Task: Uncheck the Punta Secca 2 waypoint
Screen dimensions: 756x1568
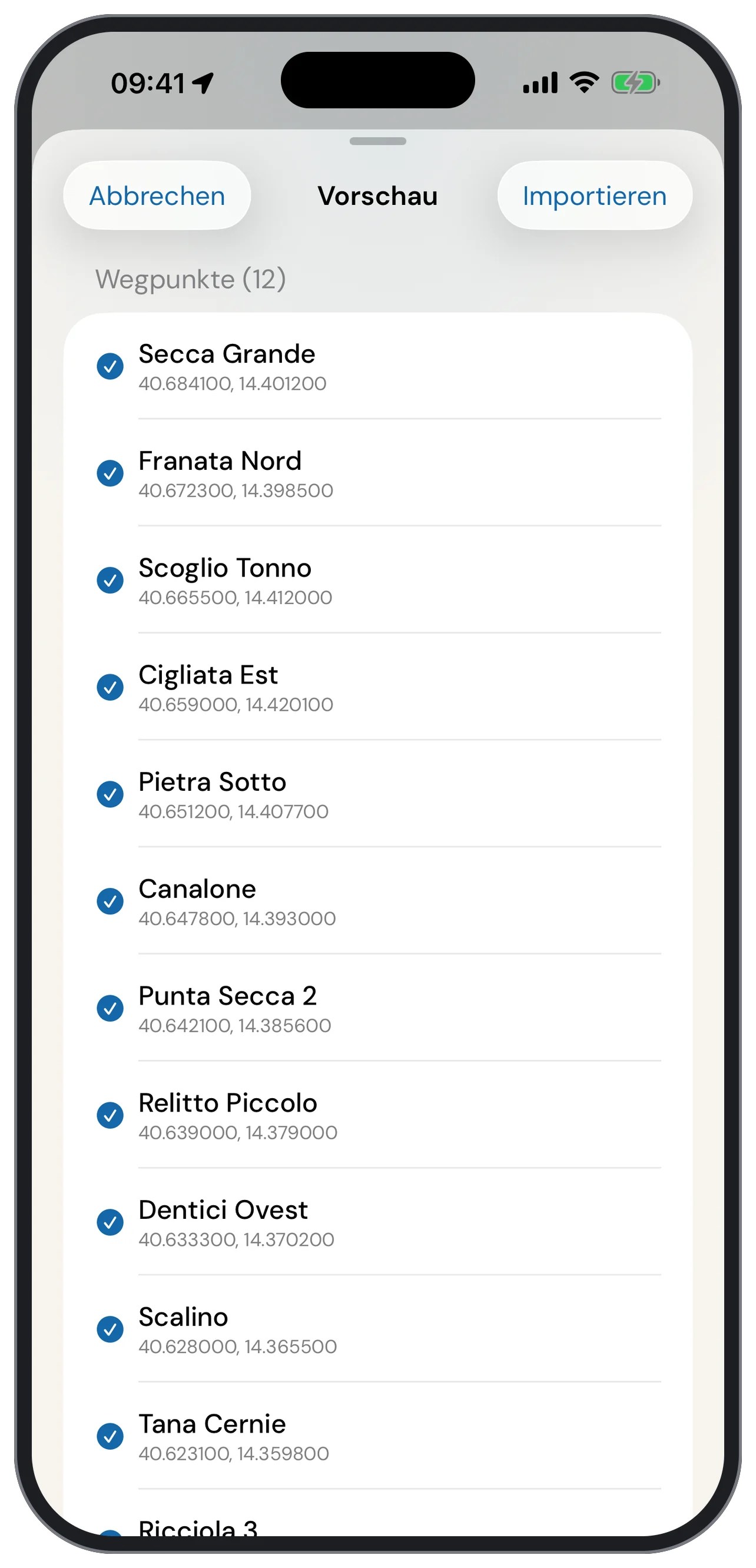Action: 110,1009
